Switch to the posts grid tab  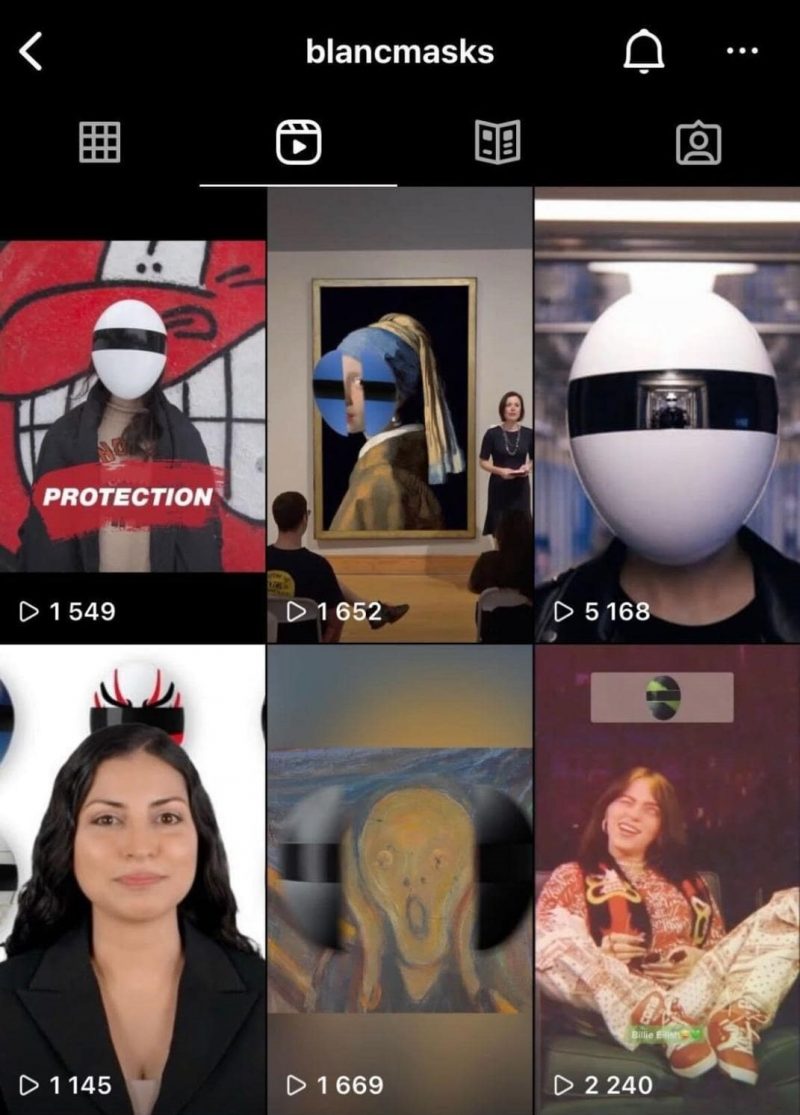coord(99,142)
